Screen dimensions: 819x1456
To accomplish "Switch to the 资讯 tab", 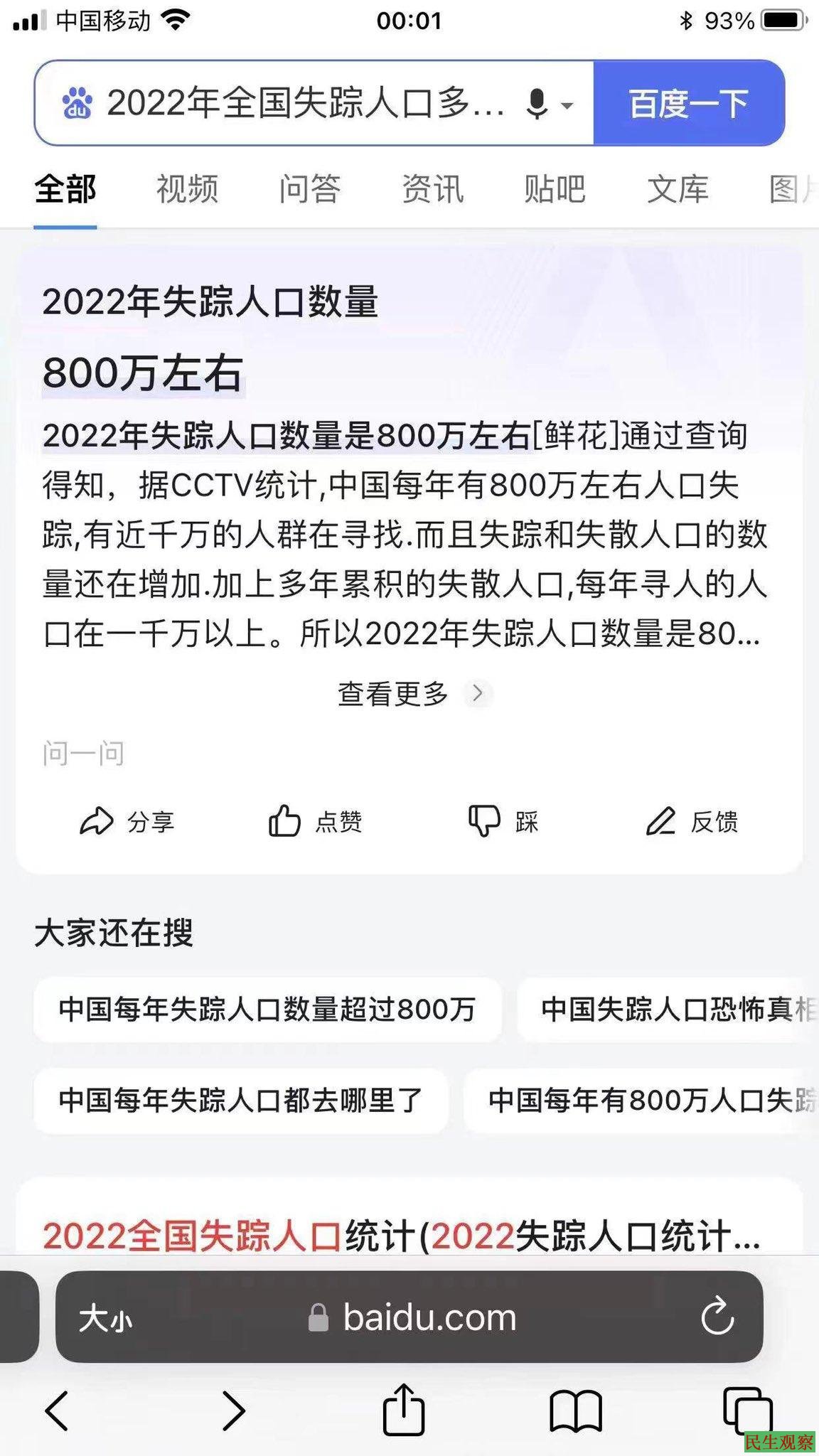I will 432,189.
